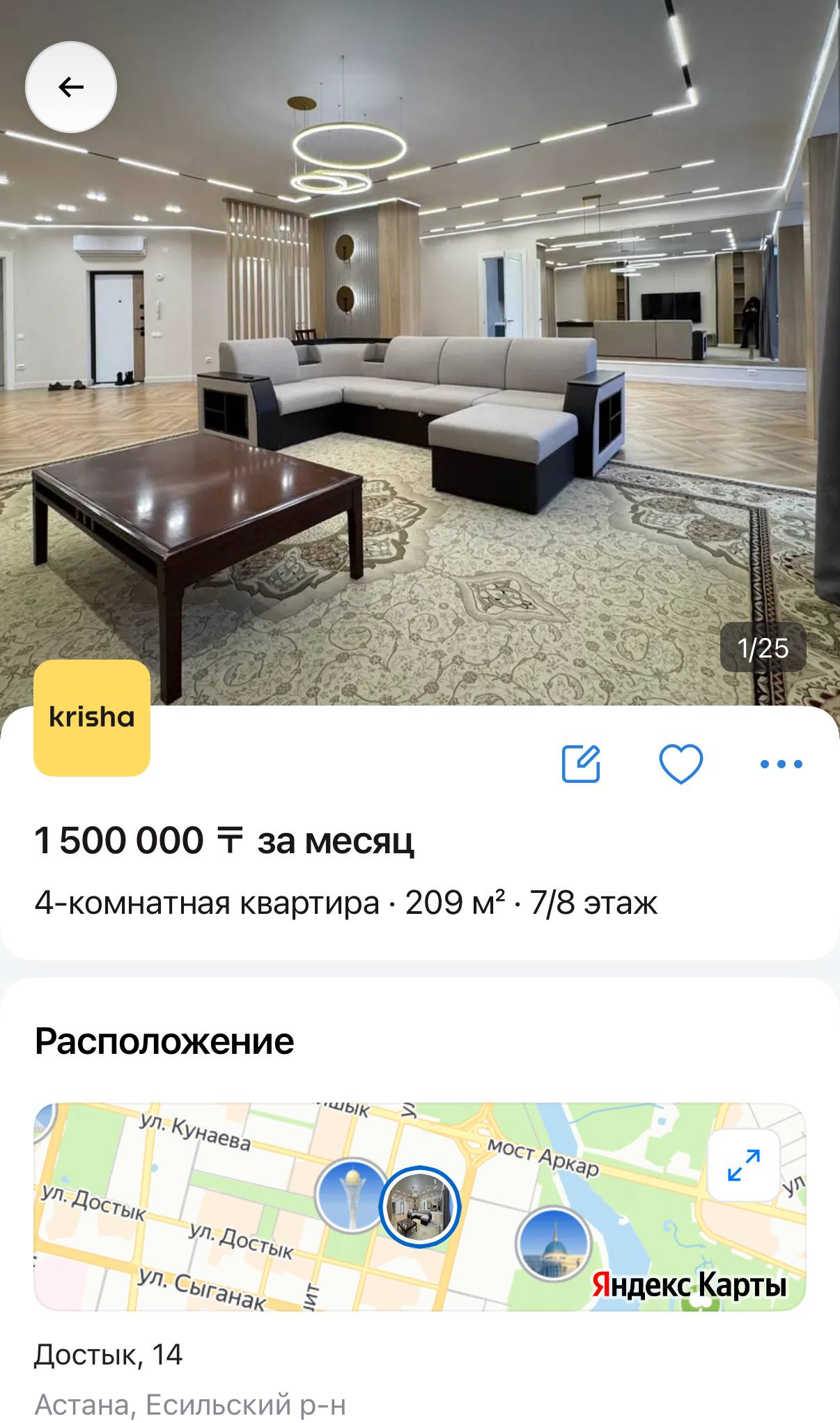Add a note with the edit icon
Image resolution: width=840 pixels, height=1423 pixels.
pyautogui.click(x=581, y=764)
